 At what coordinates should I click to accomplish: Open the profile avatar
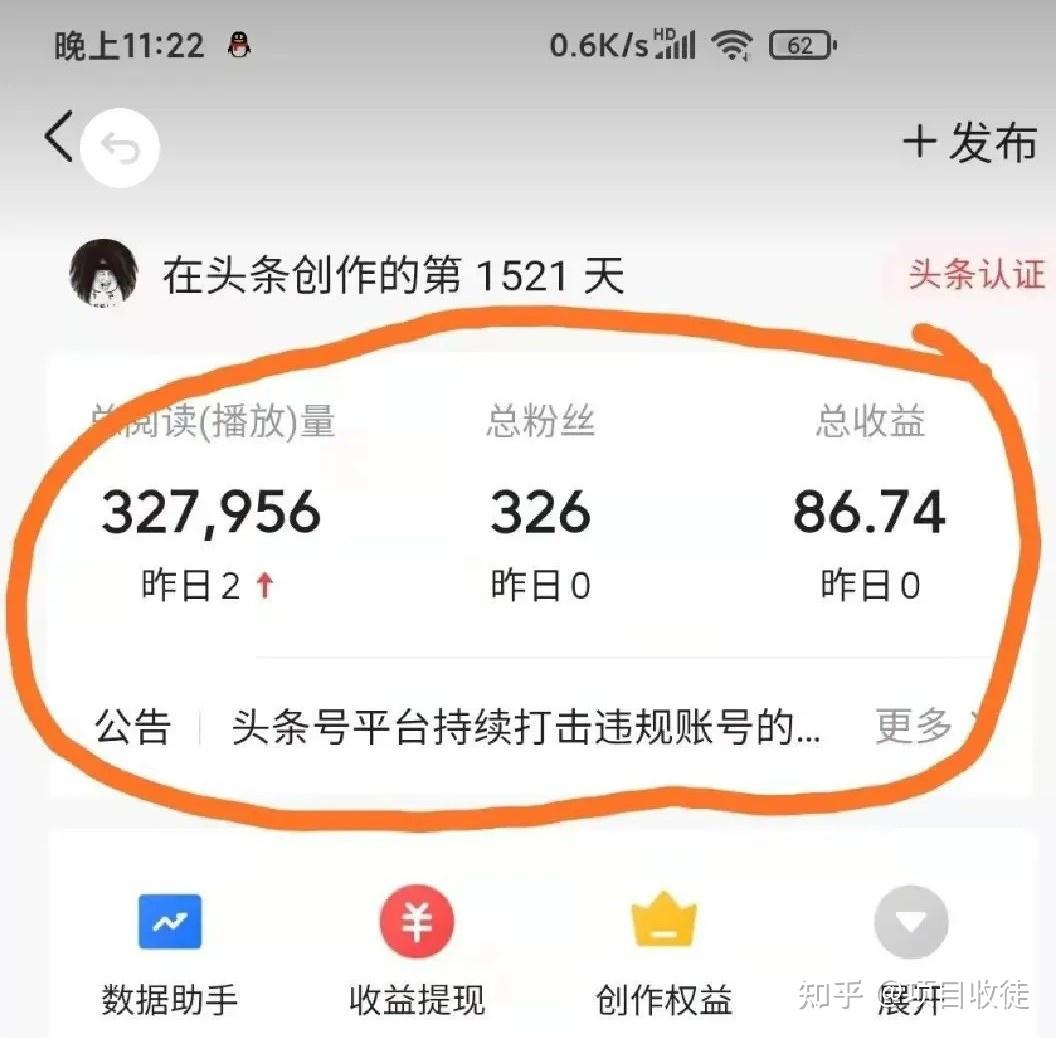pos(104,274)
